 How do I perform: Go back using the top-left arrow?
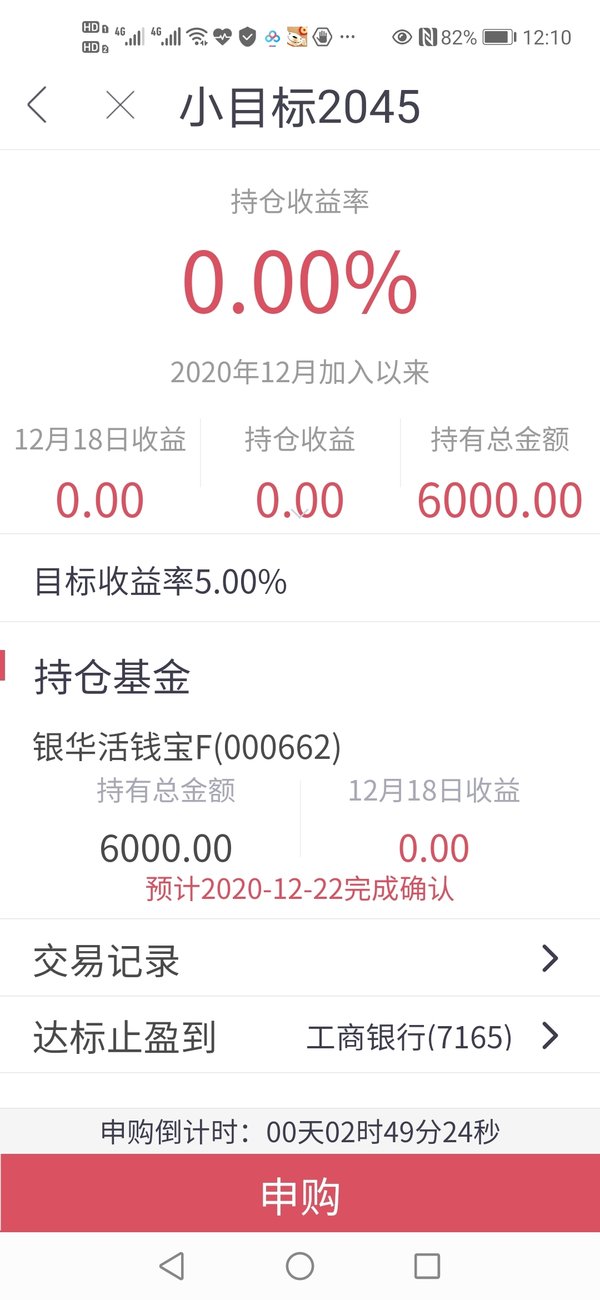coord(37,105)
